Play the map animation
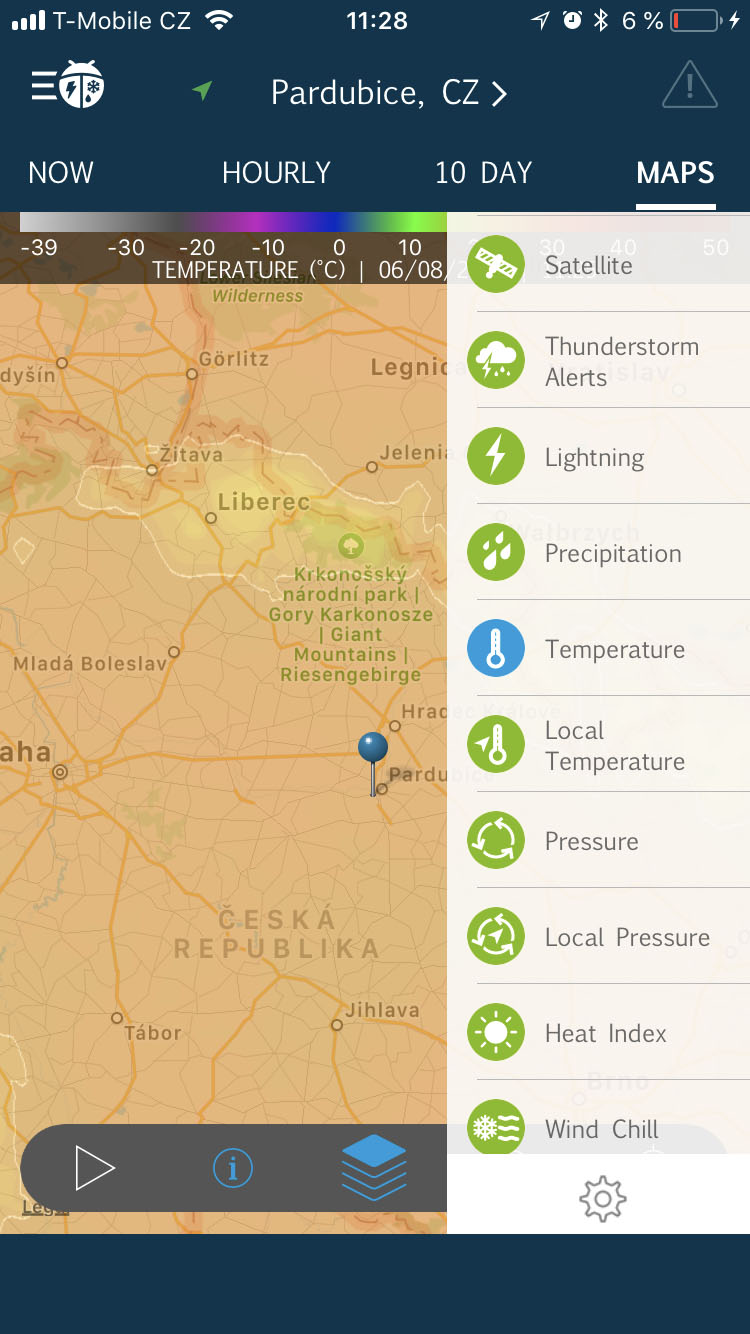This screenshot has width=750, height=1334. tap(95, 1167)
